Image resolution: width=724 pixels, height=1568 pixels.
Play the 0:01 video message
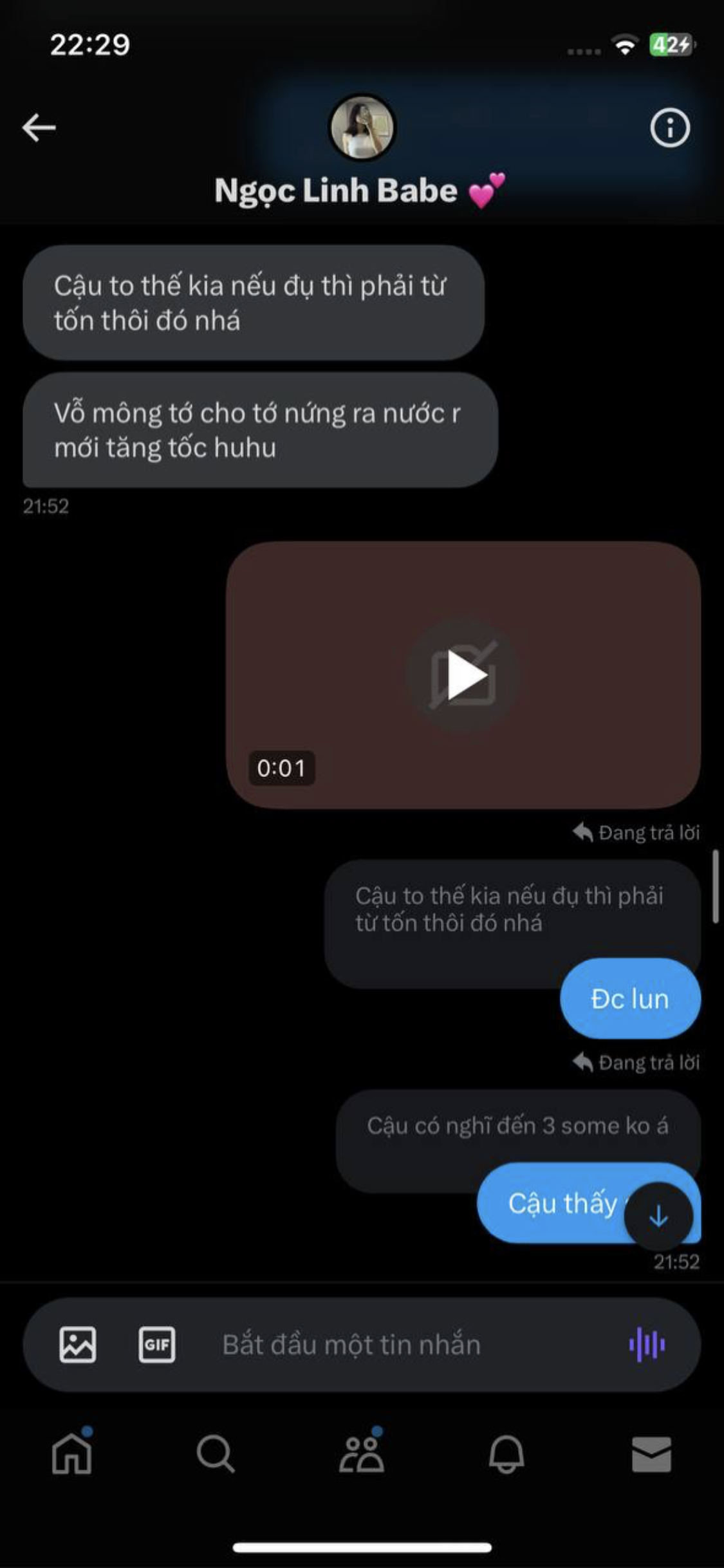pyautogui.click(x=463, y=675)
